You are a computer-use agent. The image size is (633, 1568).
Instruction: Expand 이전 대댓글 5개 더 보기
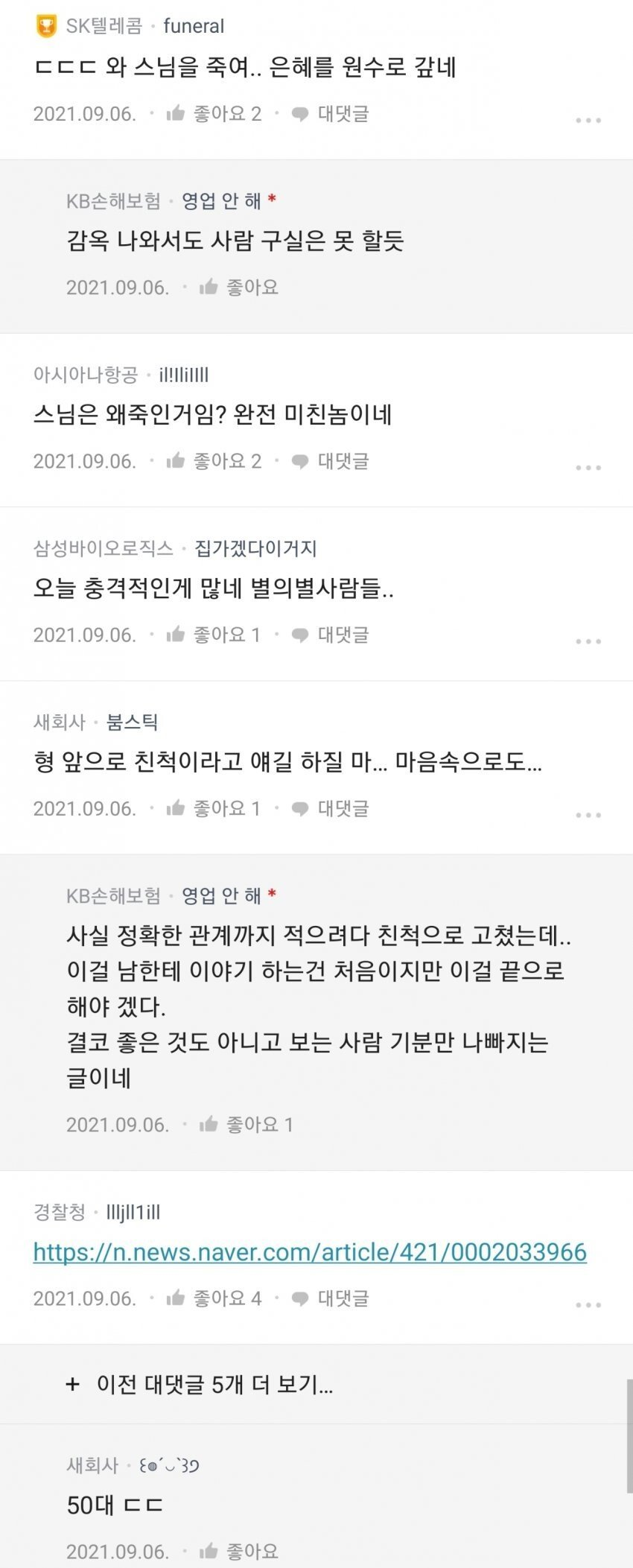coord(201,1385)
